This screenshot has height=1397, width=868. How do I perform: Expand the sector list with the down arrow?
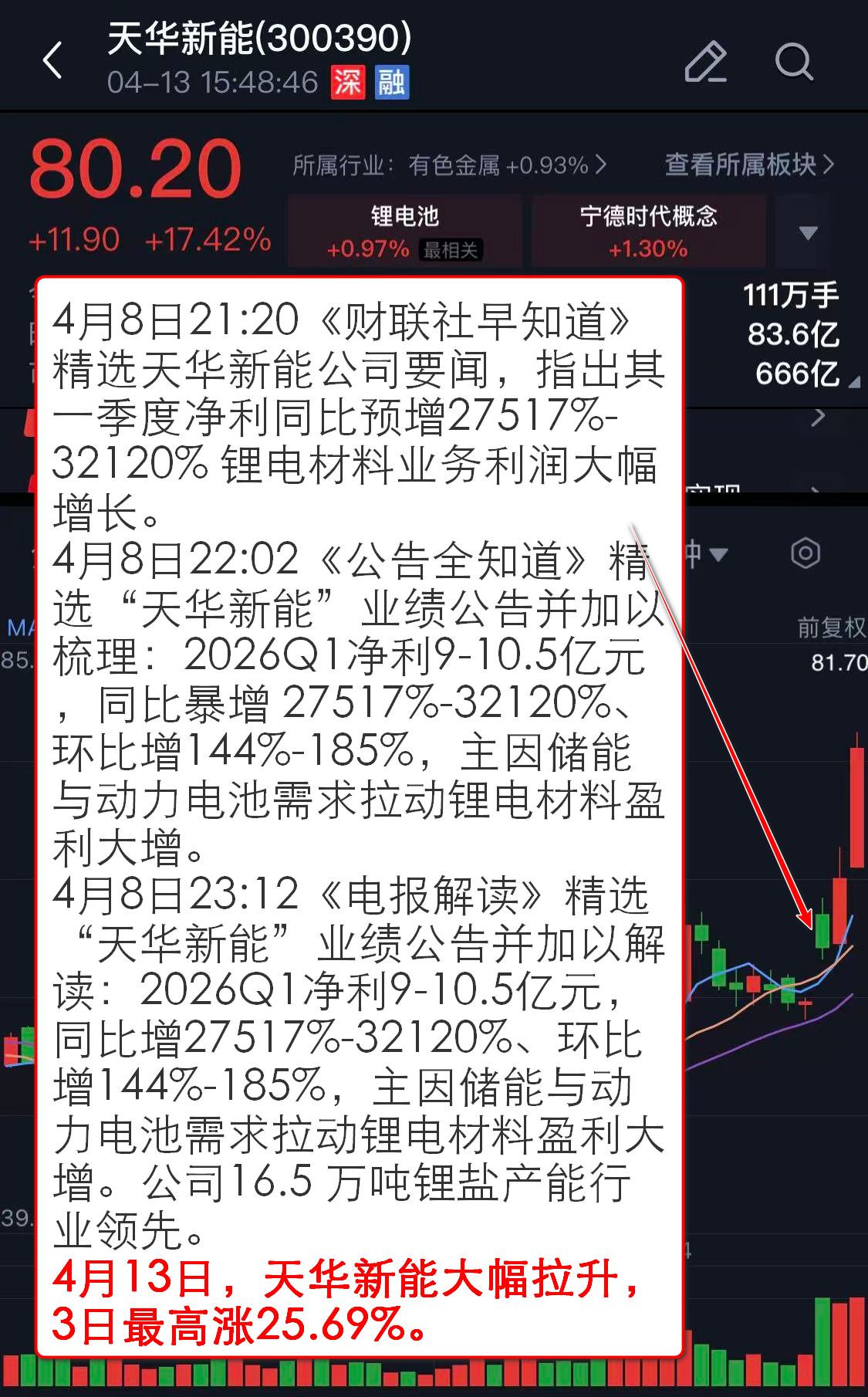point(808,232)
